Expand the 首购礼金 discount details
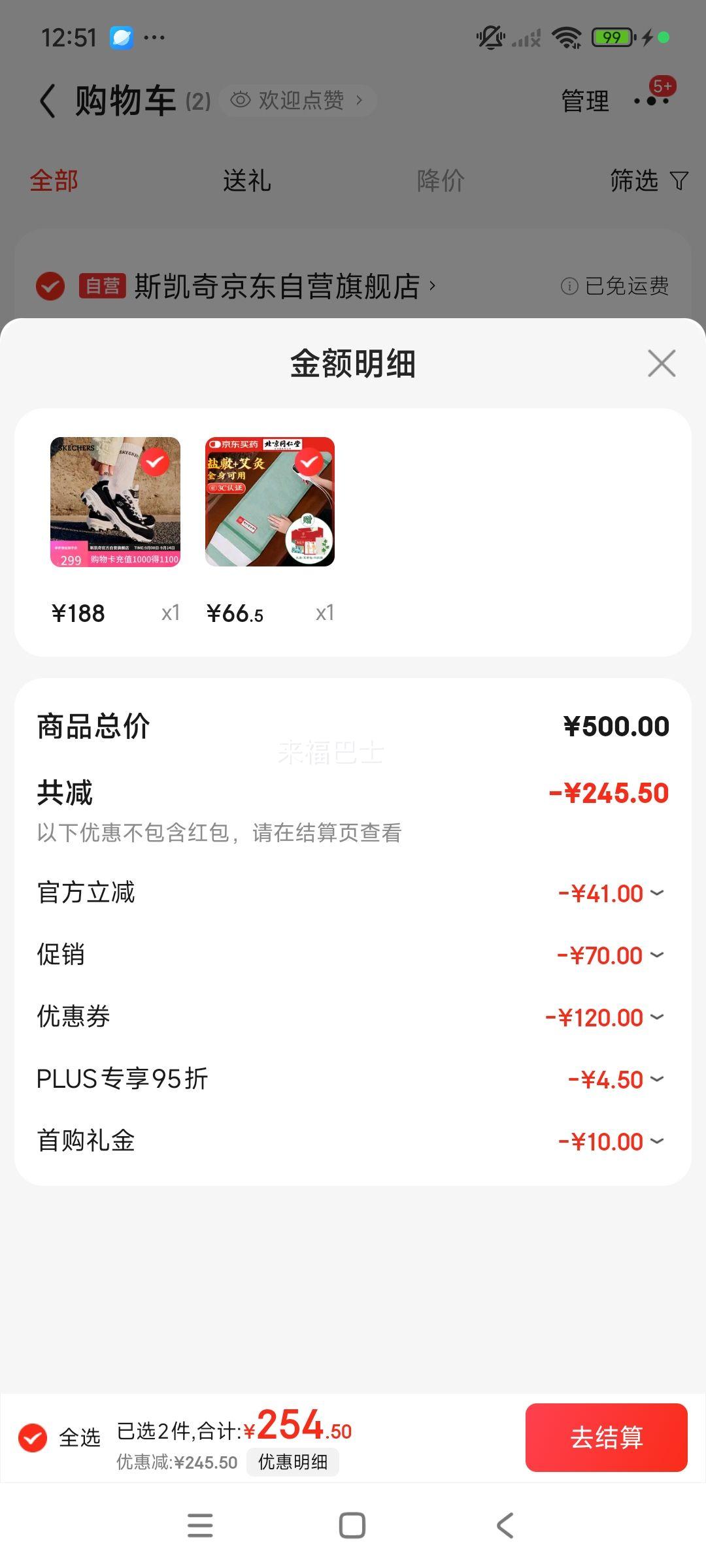This screenshot has width=706, height=1568. tap(657, 1141)
